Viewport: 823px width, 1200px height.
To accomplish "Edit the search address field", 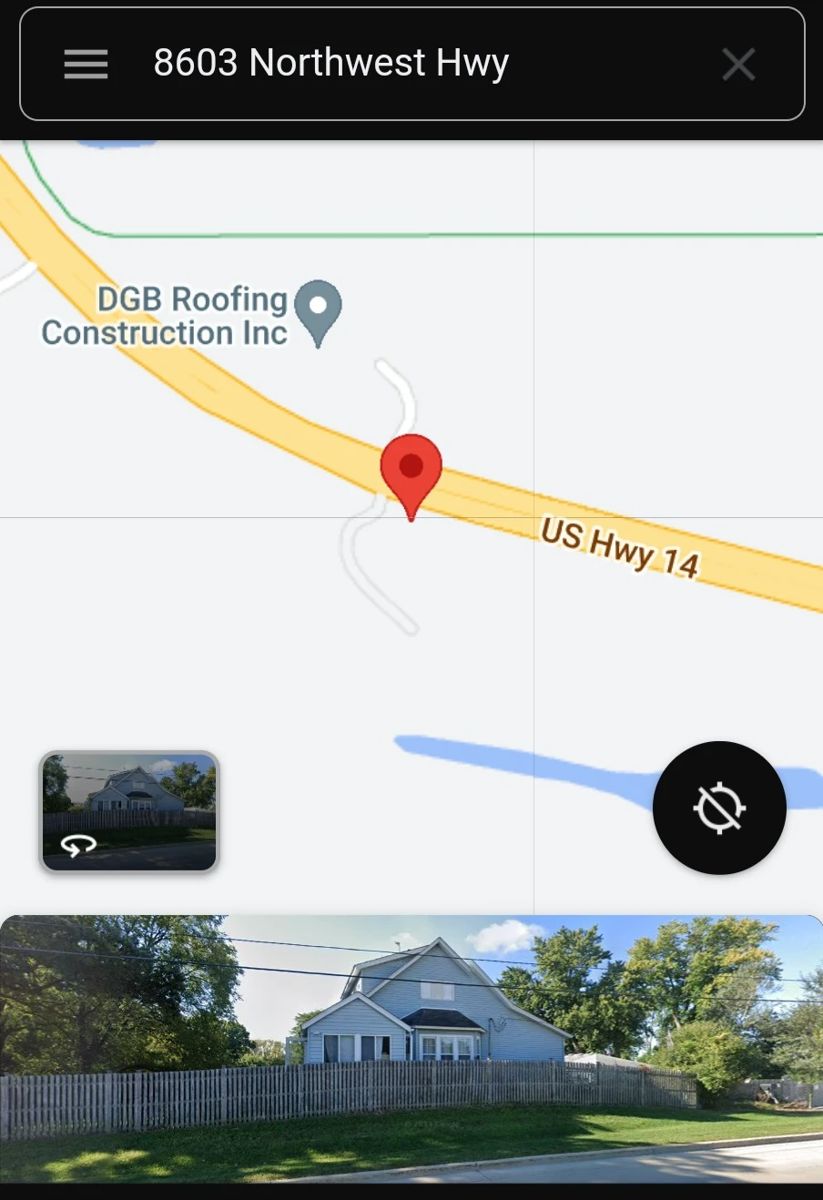I will point(400,63).
